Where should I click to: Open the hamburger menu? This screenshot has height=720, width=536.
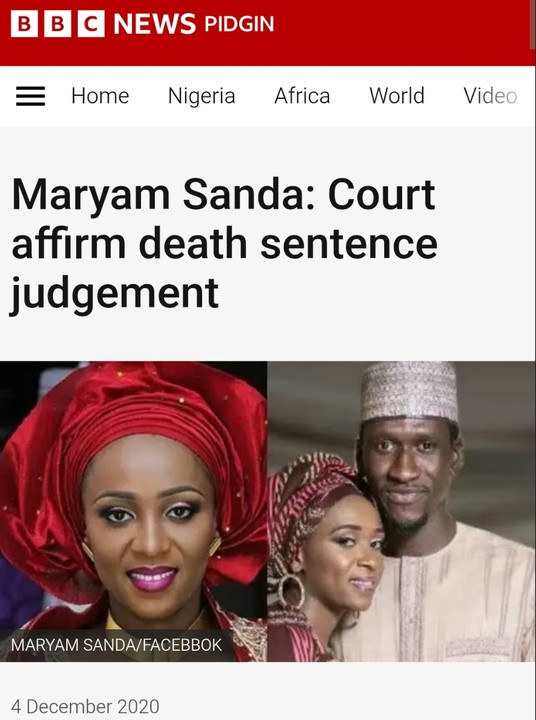[x=30, y=96]
